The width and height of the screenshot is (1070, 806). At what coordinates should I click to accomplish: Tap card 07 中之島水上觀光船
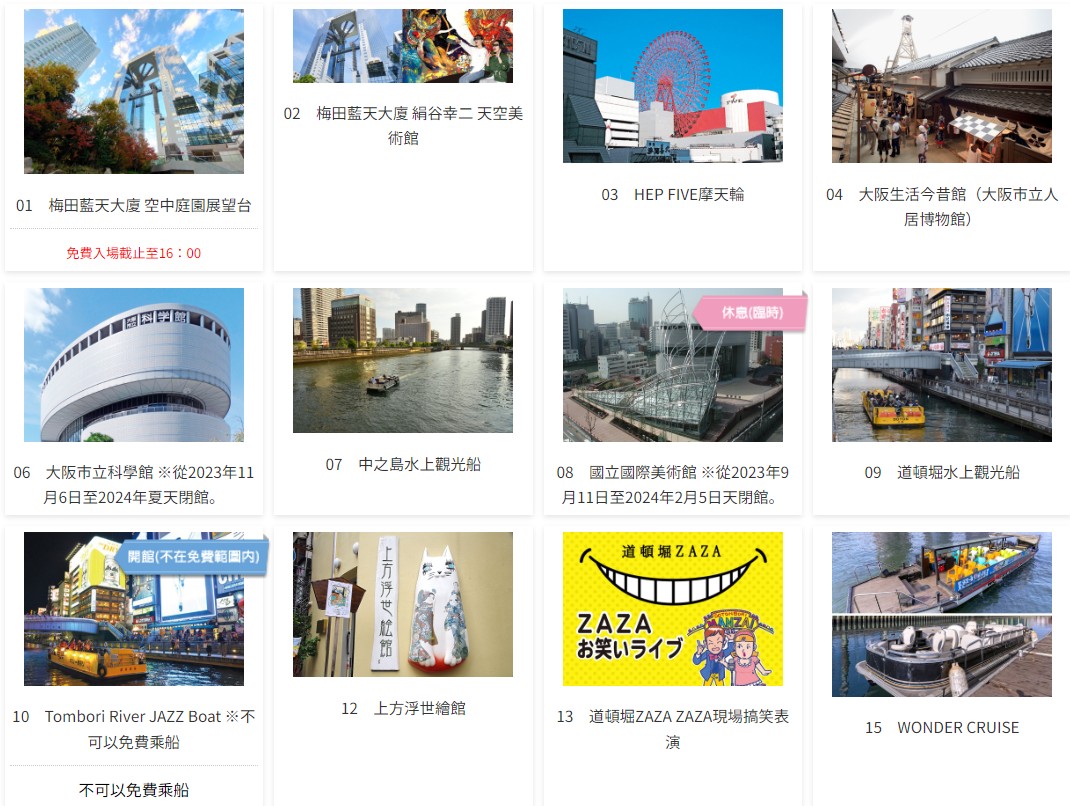(402, 361)
